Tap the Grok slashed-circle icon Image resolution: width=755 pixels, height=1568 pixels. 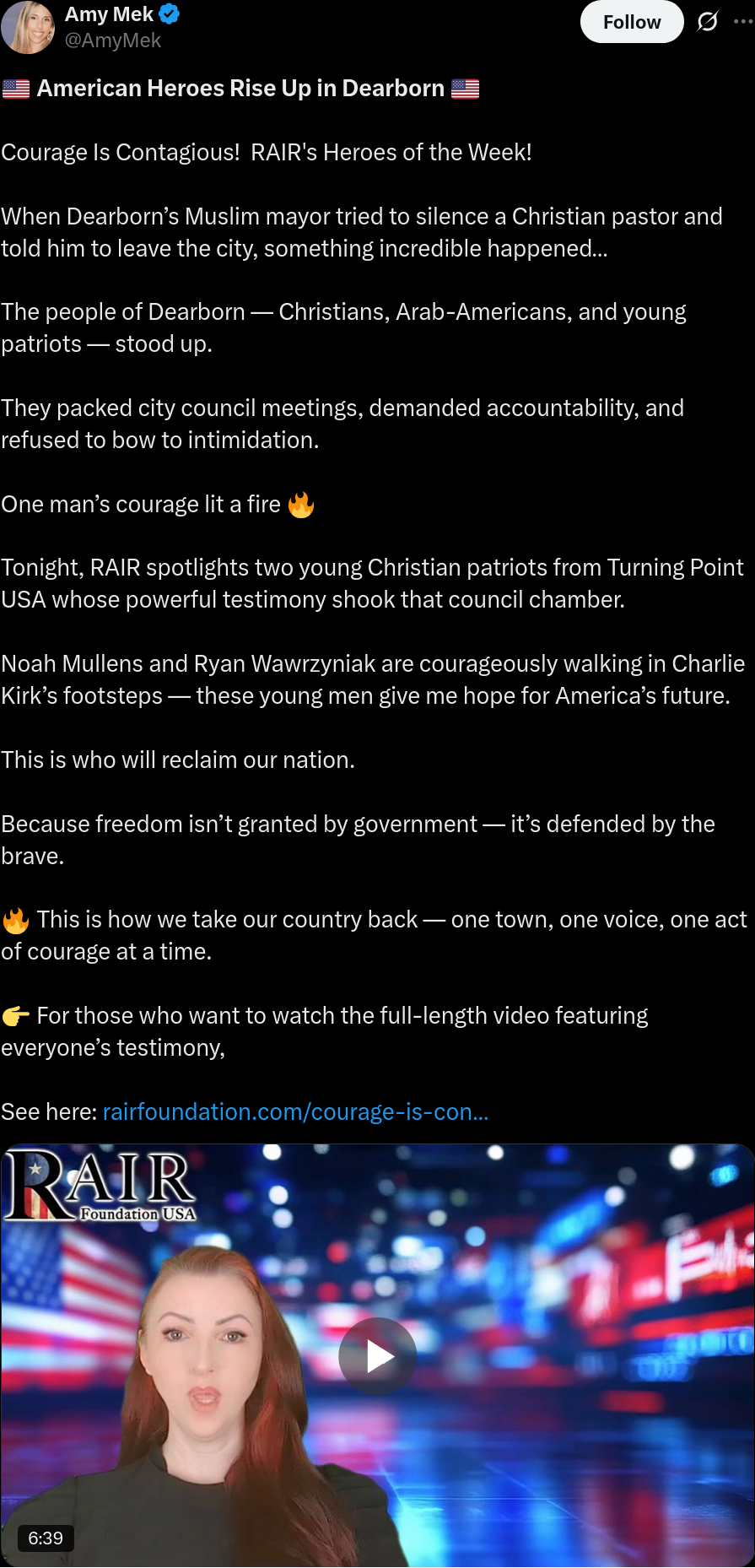click(707, 22)
